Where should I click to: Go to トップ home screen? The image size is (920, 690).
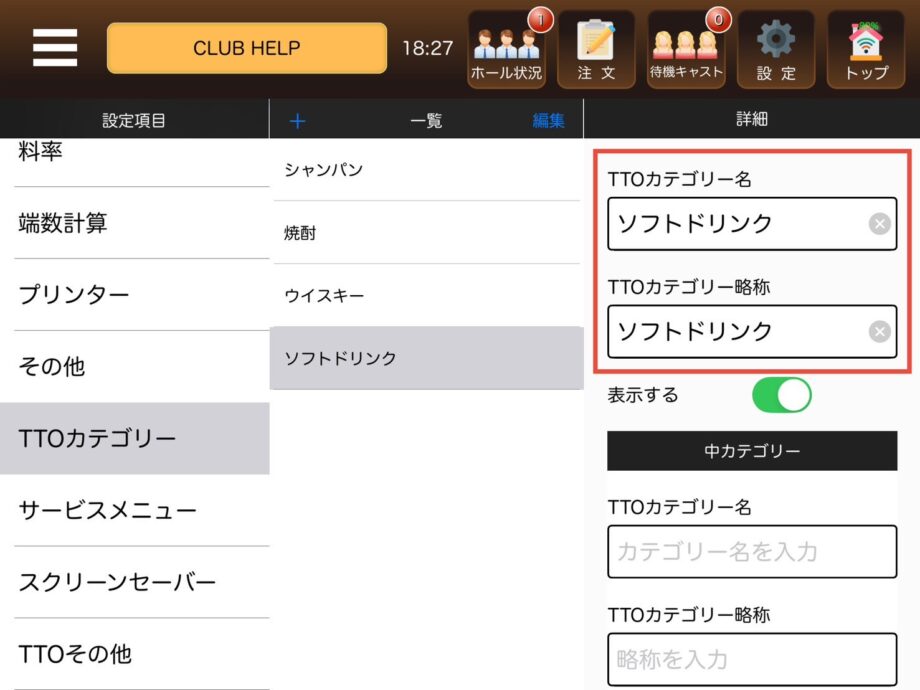(866, 50)
